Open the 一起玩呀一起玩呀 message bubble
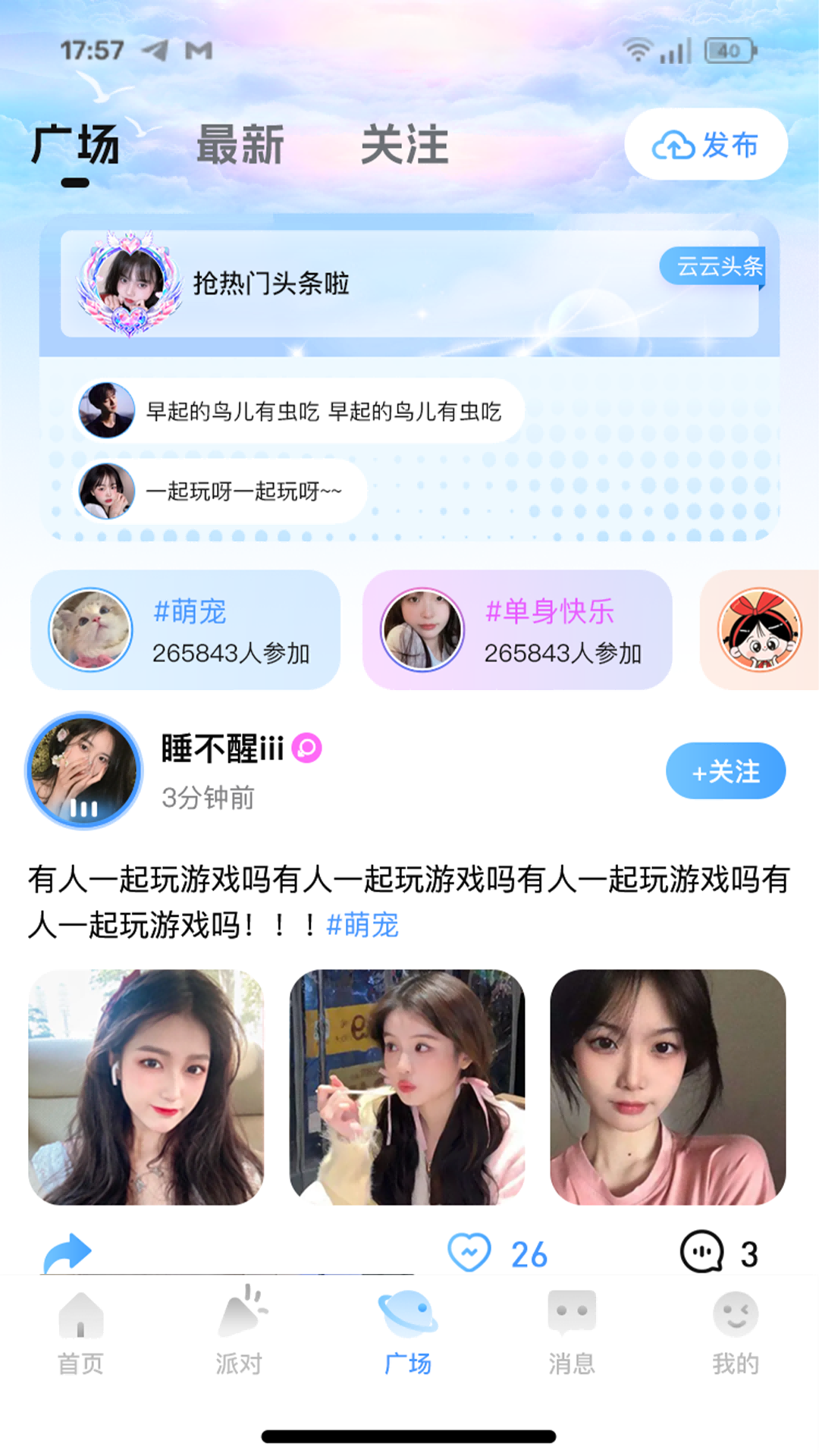819x1456 pixels. point(221,491)
